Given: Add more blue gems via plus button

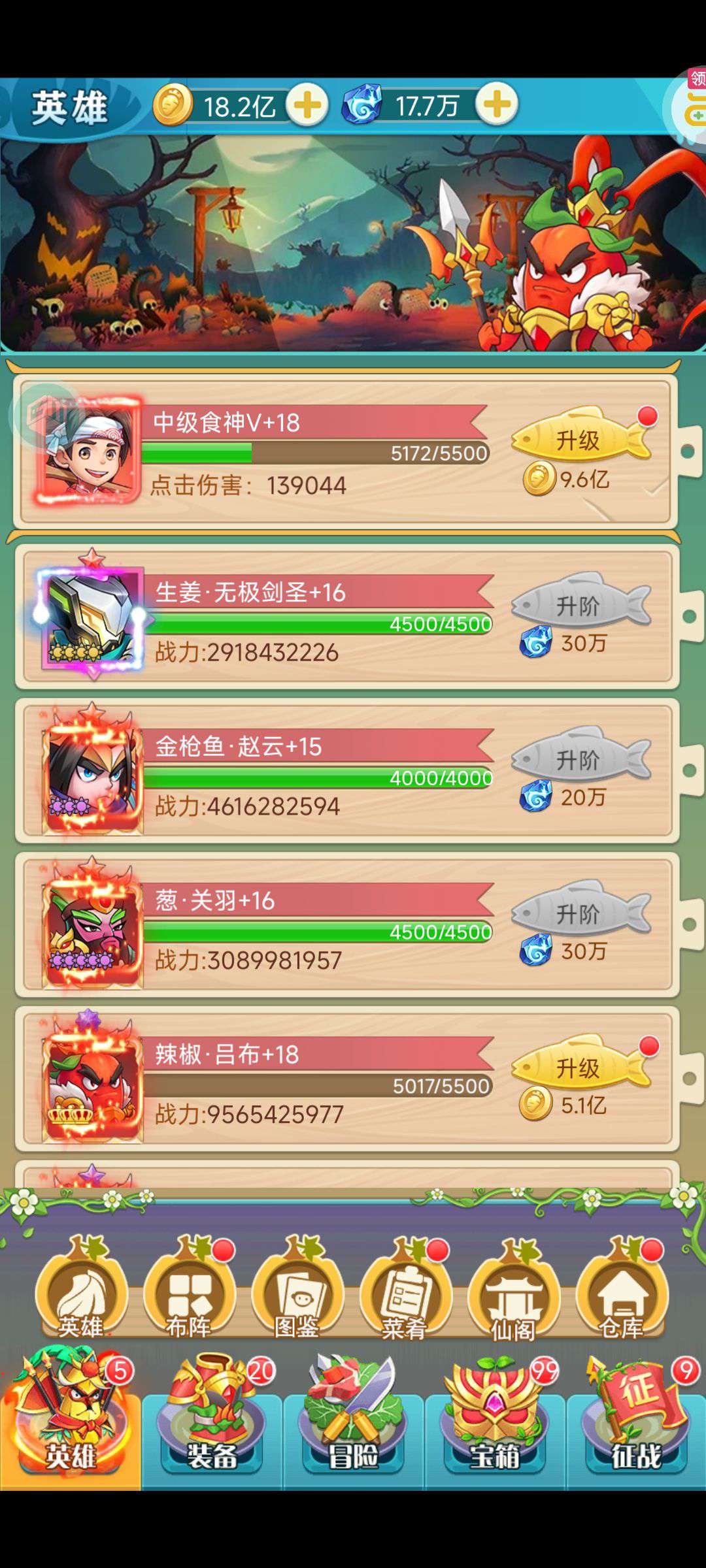Looking at the screenshot, I should (x=497, y=104).
